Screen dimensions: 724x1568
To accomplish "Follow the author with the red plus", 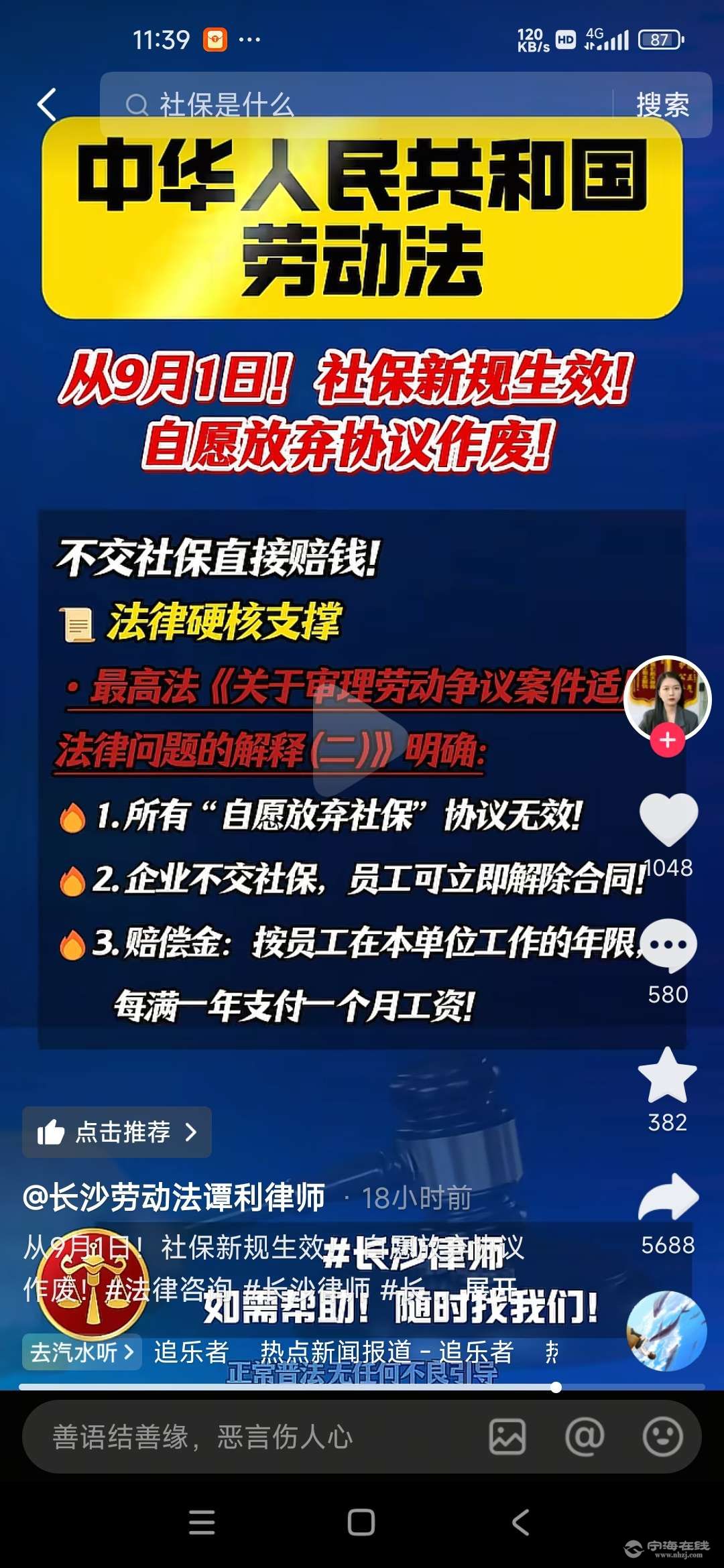I will click(x=667, y=740).
